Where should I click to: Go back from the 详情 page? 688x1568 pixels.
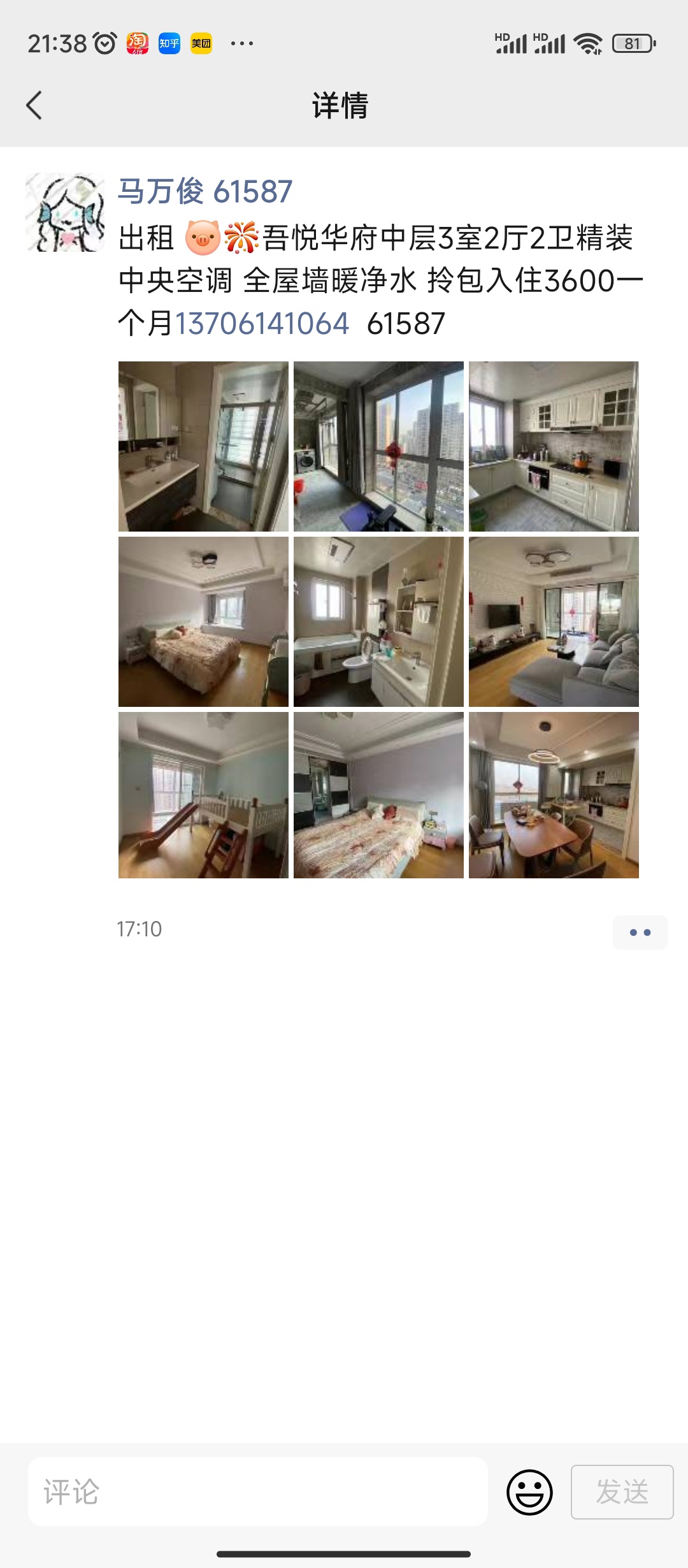click(34, 105)
